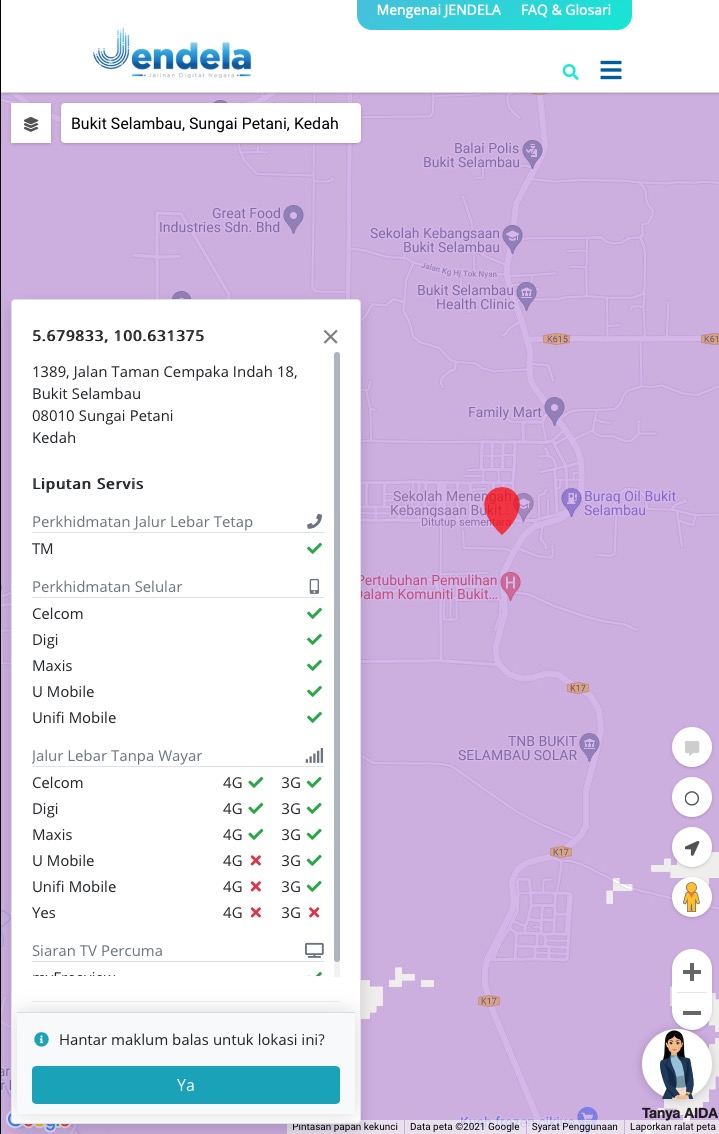Open Family Mart place marker

555,410
